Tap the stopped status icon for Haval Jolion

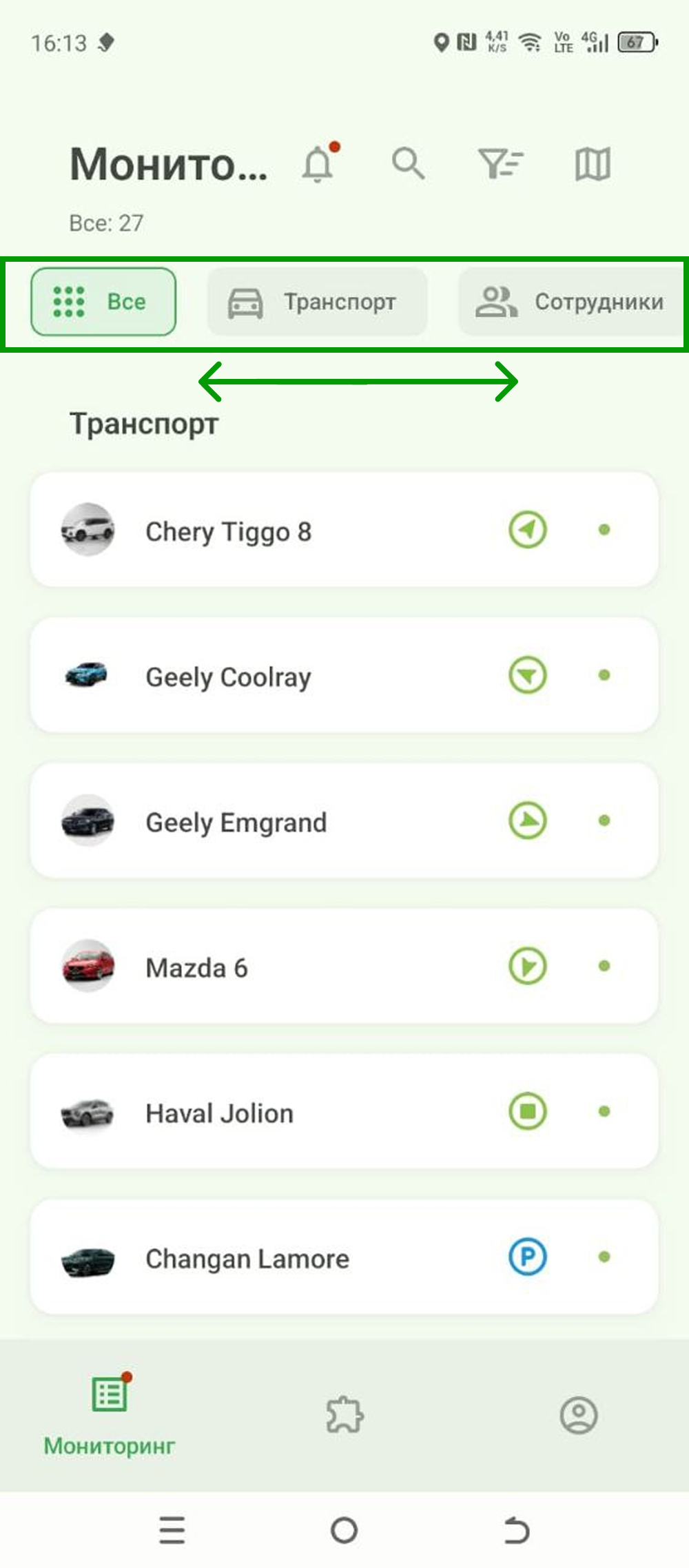click(526, 1111)
